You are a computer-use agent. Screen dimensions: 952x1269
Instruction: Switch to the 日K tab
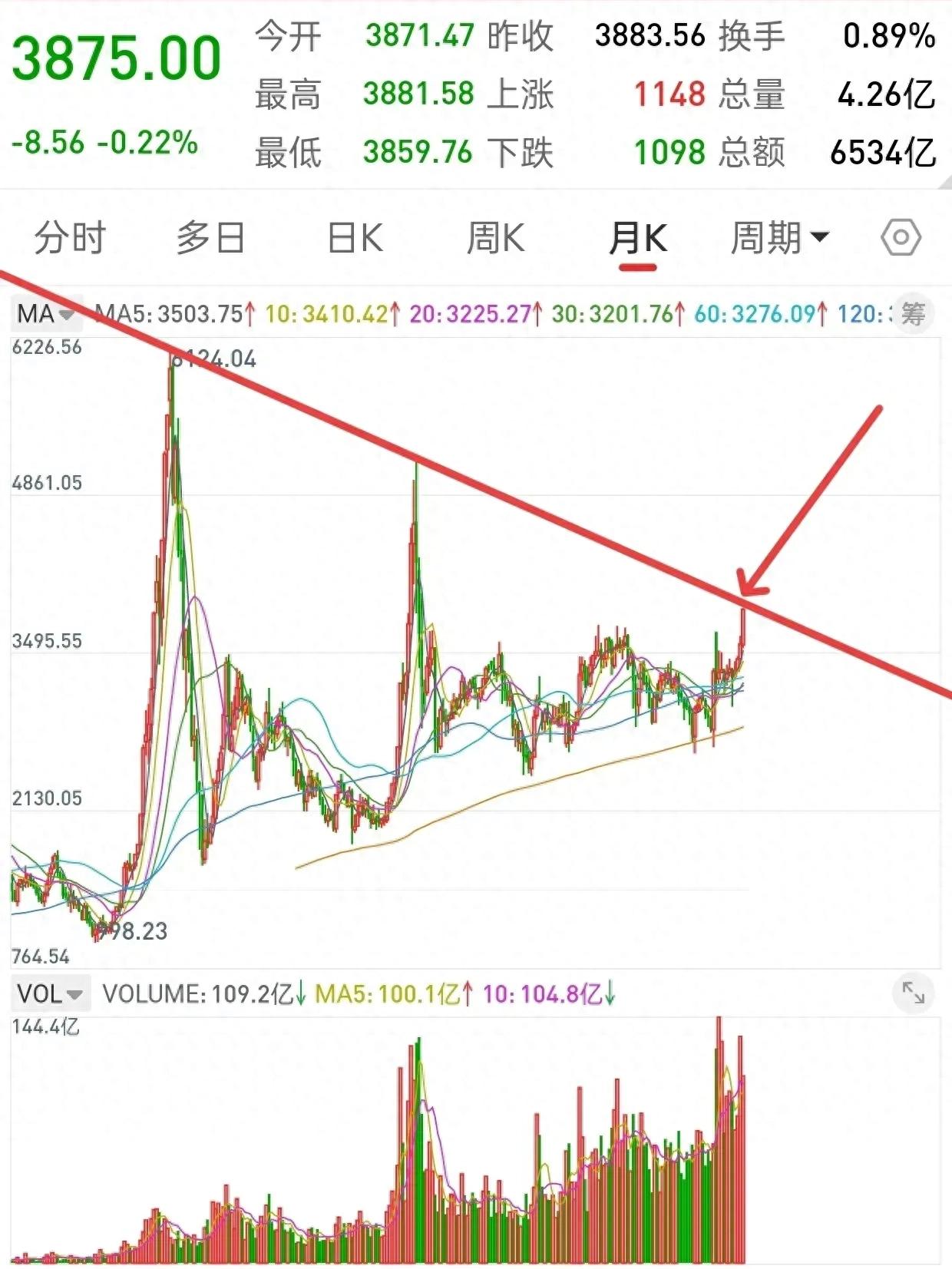pyautogui.click(x=355, y=237)
